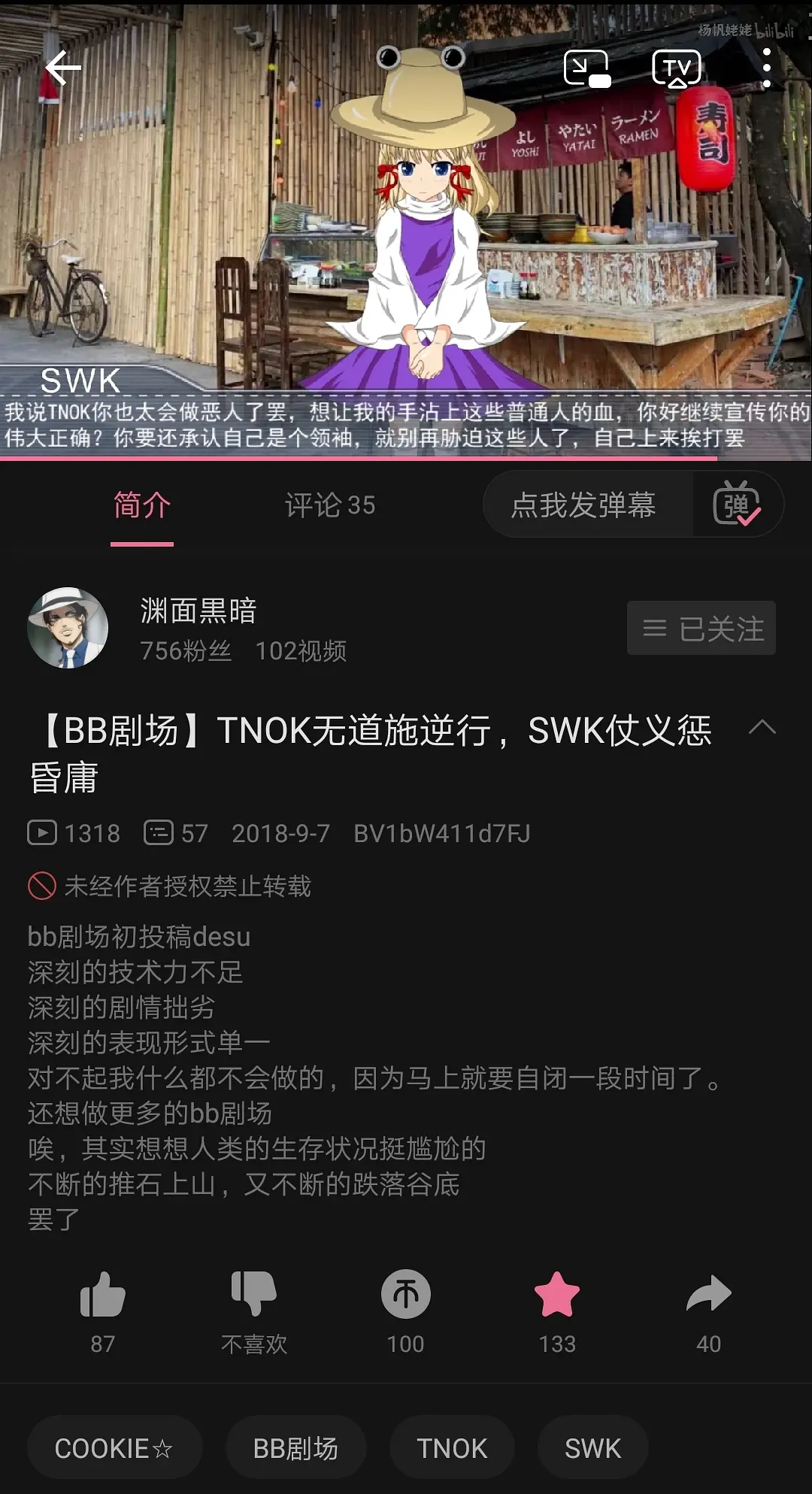The width and height of the screenshot is (812, 1494).
Task: Open uploader 渊面黑暗's profile
Action: (68, 628)
